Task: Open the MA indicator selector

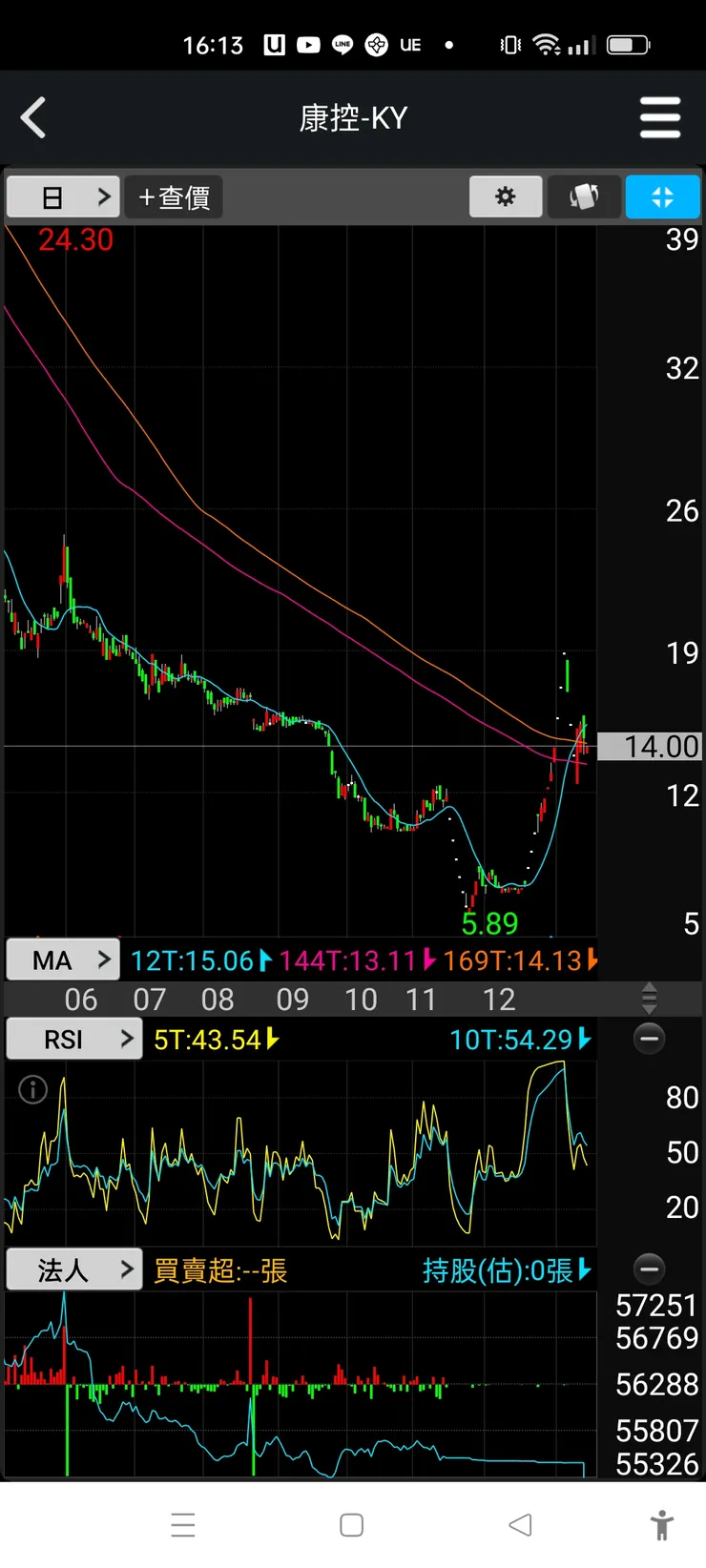Action: point(63,960)
